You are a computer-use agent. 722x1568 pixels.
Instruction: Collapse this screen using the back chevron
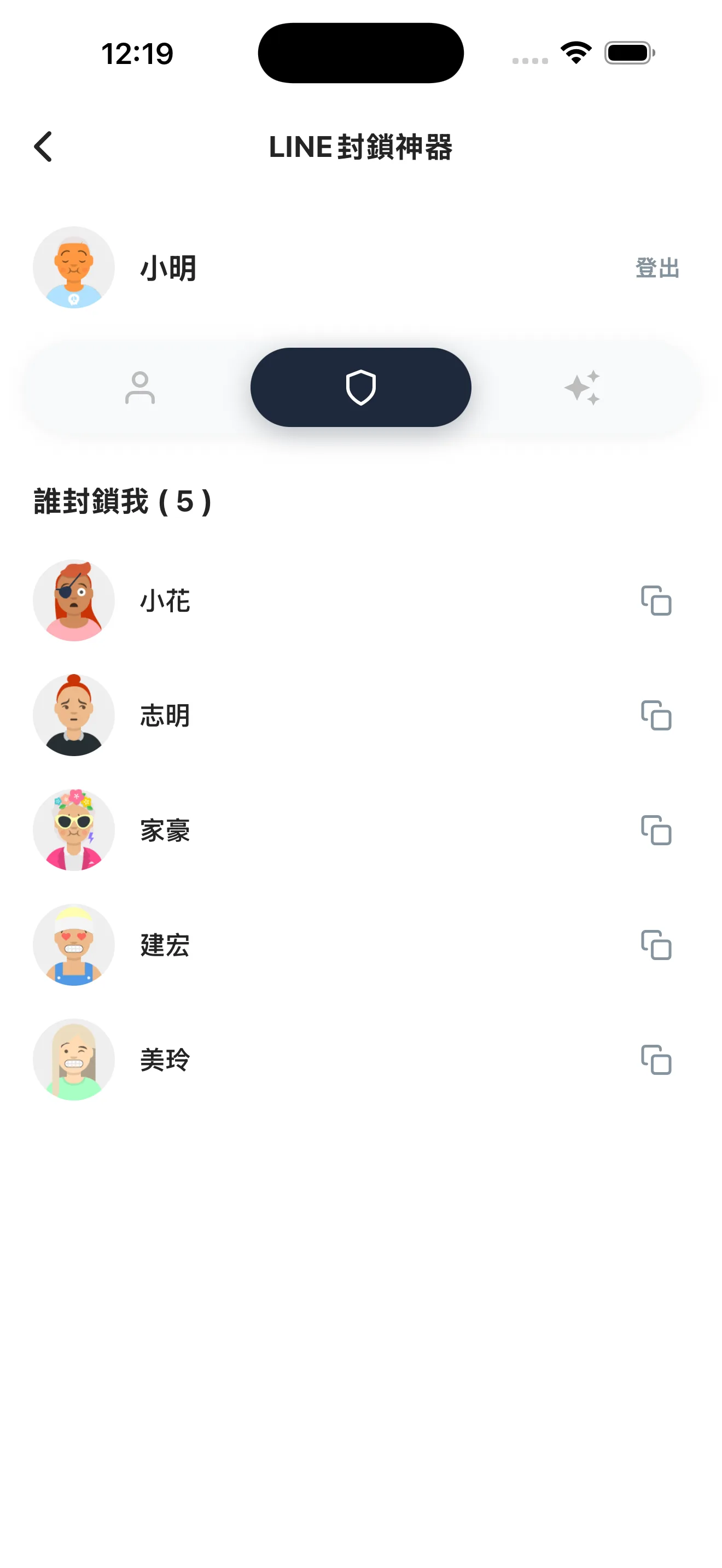coord(43,147)
